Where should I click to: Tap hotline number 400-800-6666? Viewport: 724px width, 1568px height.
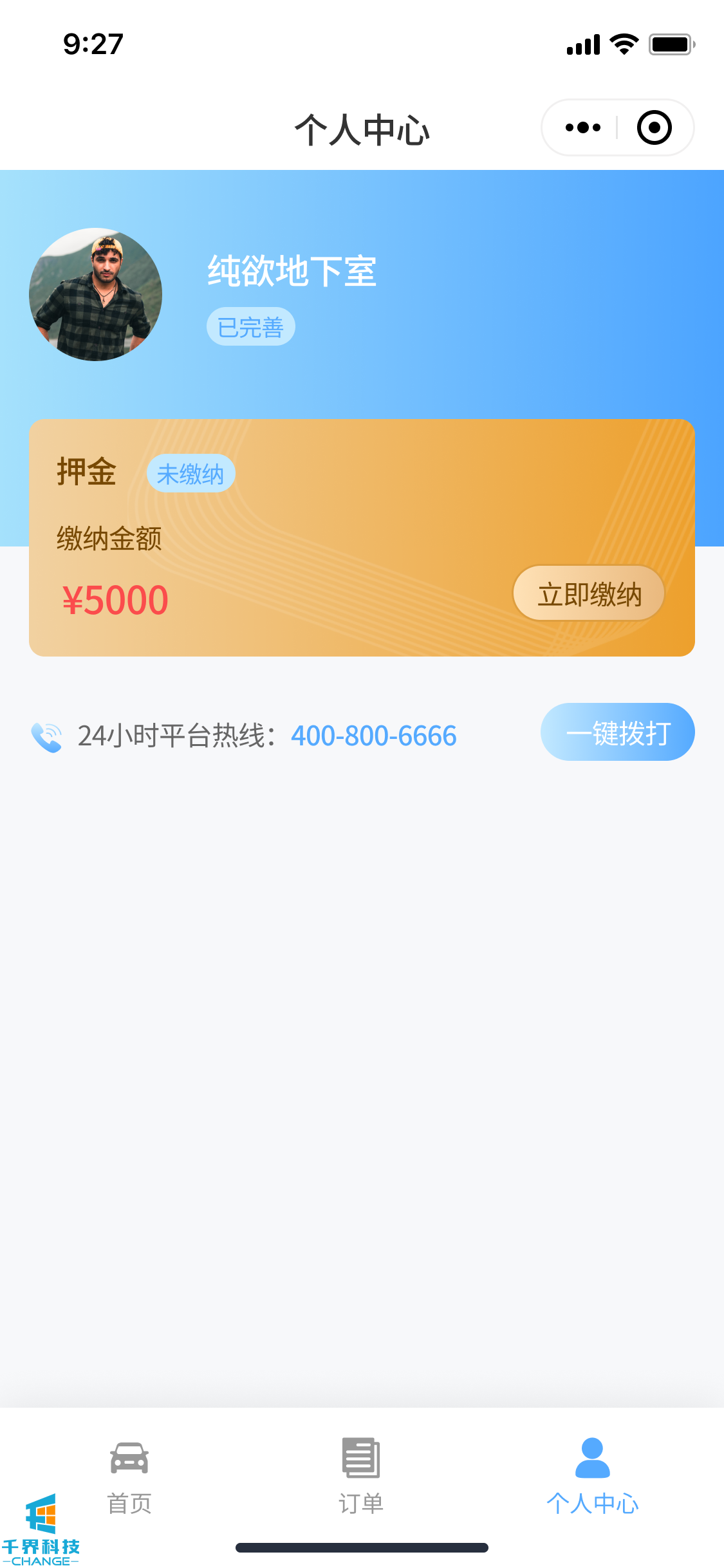coord(373,736)
